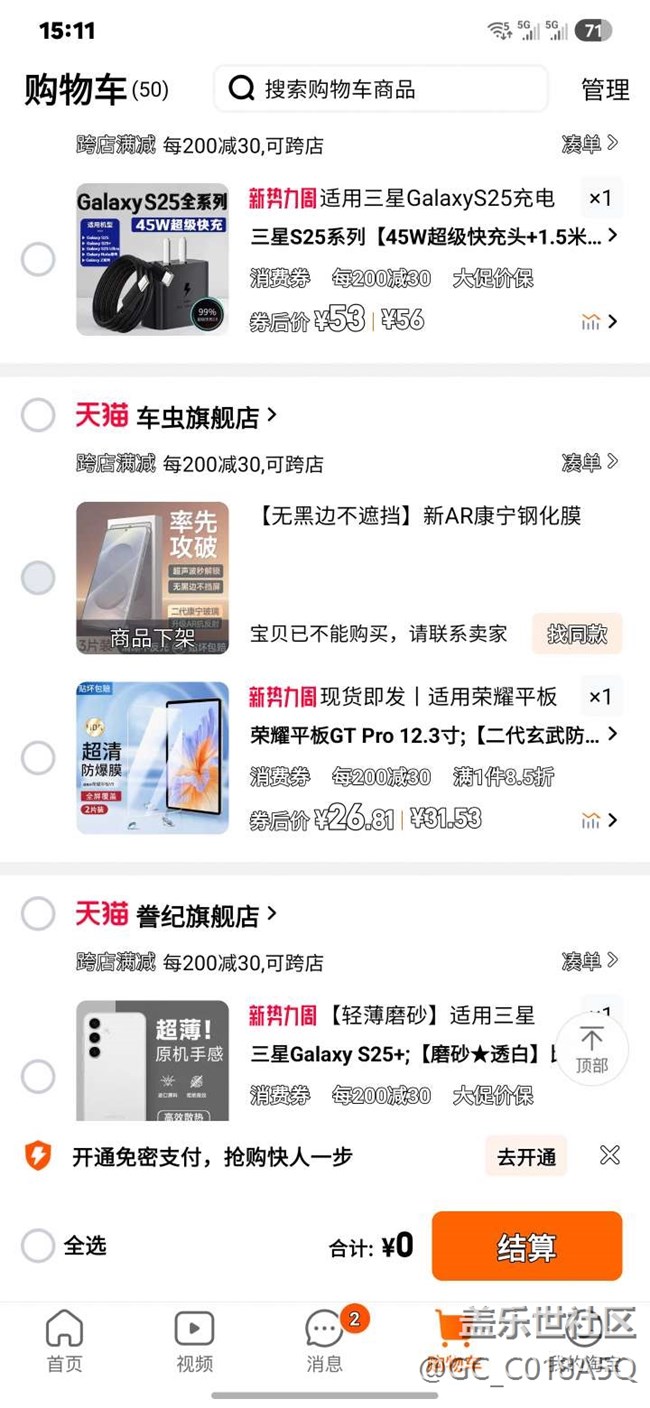Viewport: 650px width, 1408px height.
Task: Select the 荣耀平板GT Pro screen film item
Action: pos(38,758)
